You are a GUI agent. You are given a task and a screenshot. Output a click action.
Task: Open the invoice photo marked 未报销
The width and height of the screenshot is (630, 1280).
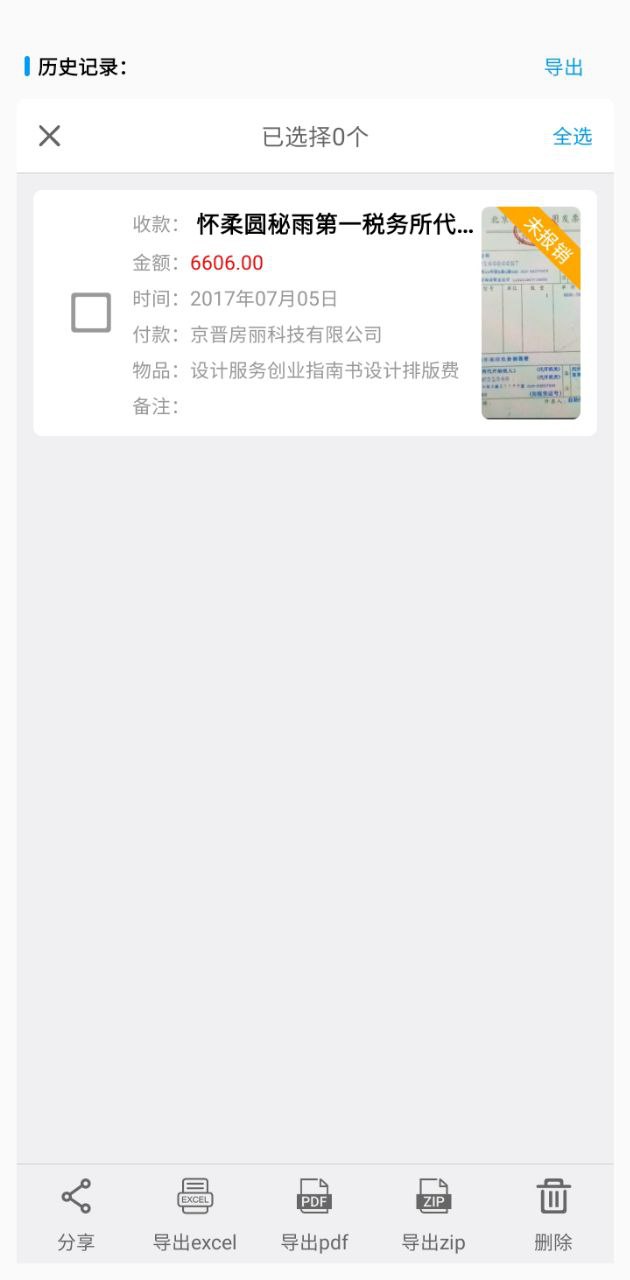(530, 313)
